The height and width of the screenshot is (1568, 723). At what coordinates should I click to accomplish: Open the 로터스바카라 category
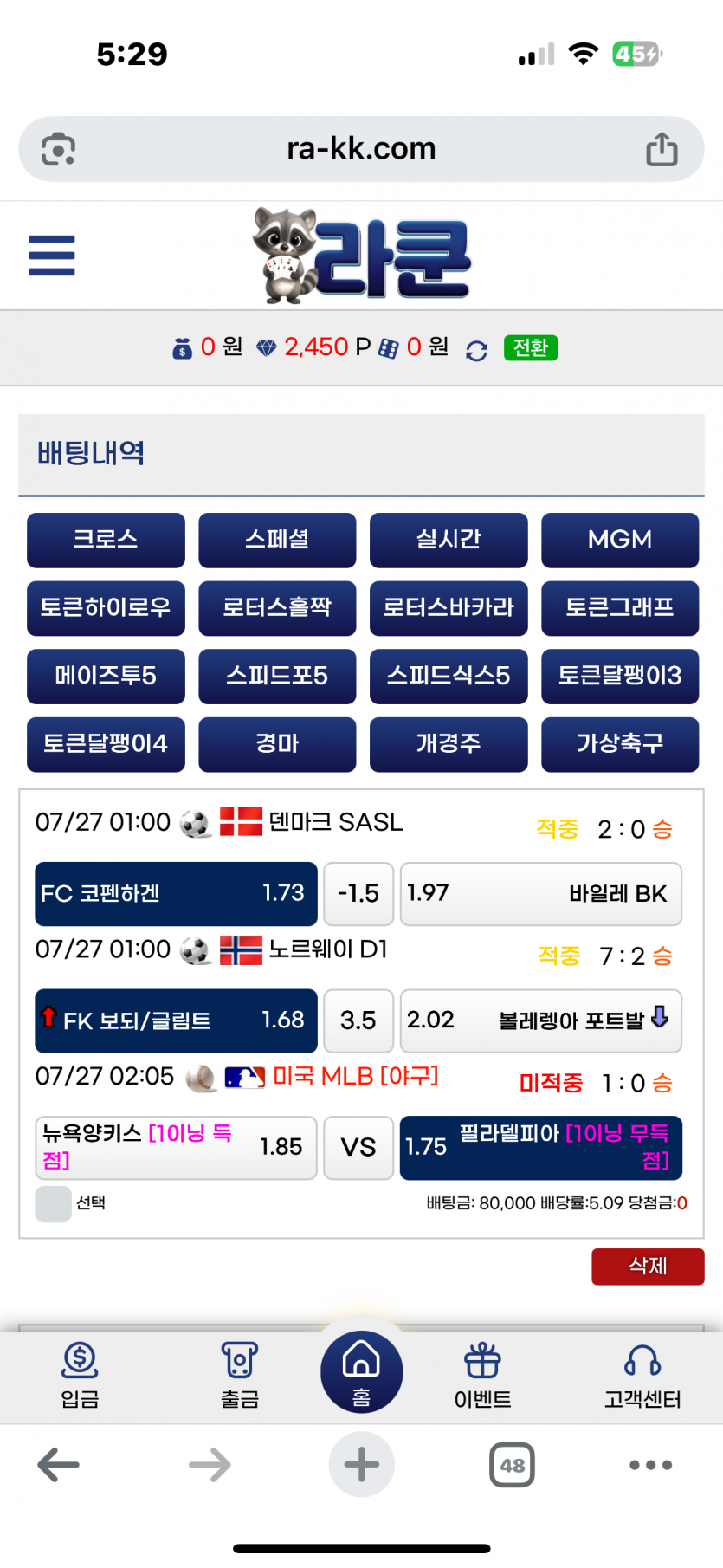[x=449, y=608]
